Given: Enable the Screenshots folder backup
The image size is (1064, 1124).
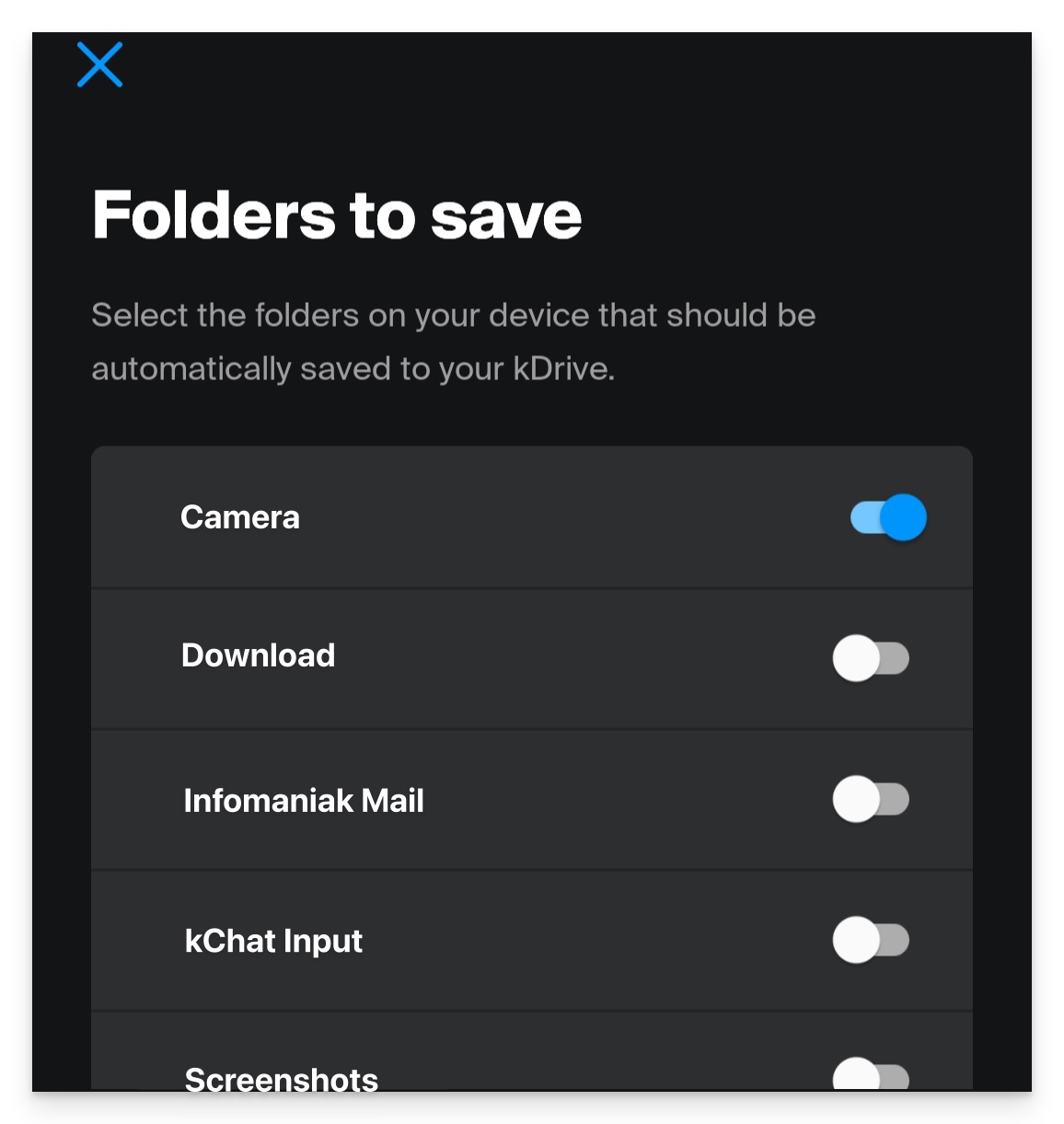Looking at the screenshot, I should coord(871,1076).
